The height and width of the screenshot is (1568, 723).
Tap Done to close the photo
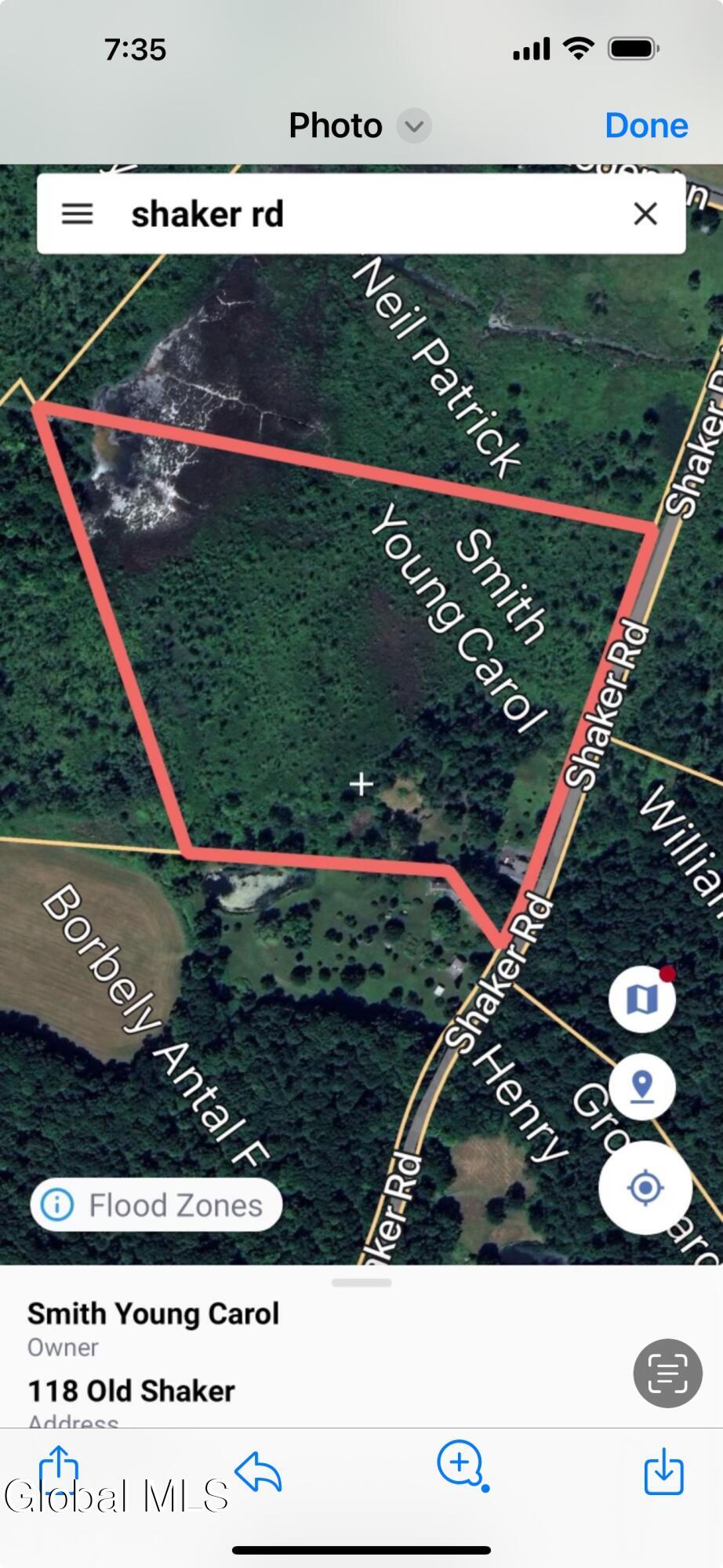(x=646, y=125)
